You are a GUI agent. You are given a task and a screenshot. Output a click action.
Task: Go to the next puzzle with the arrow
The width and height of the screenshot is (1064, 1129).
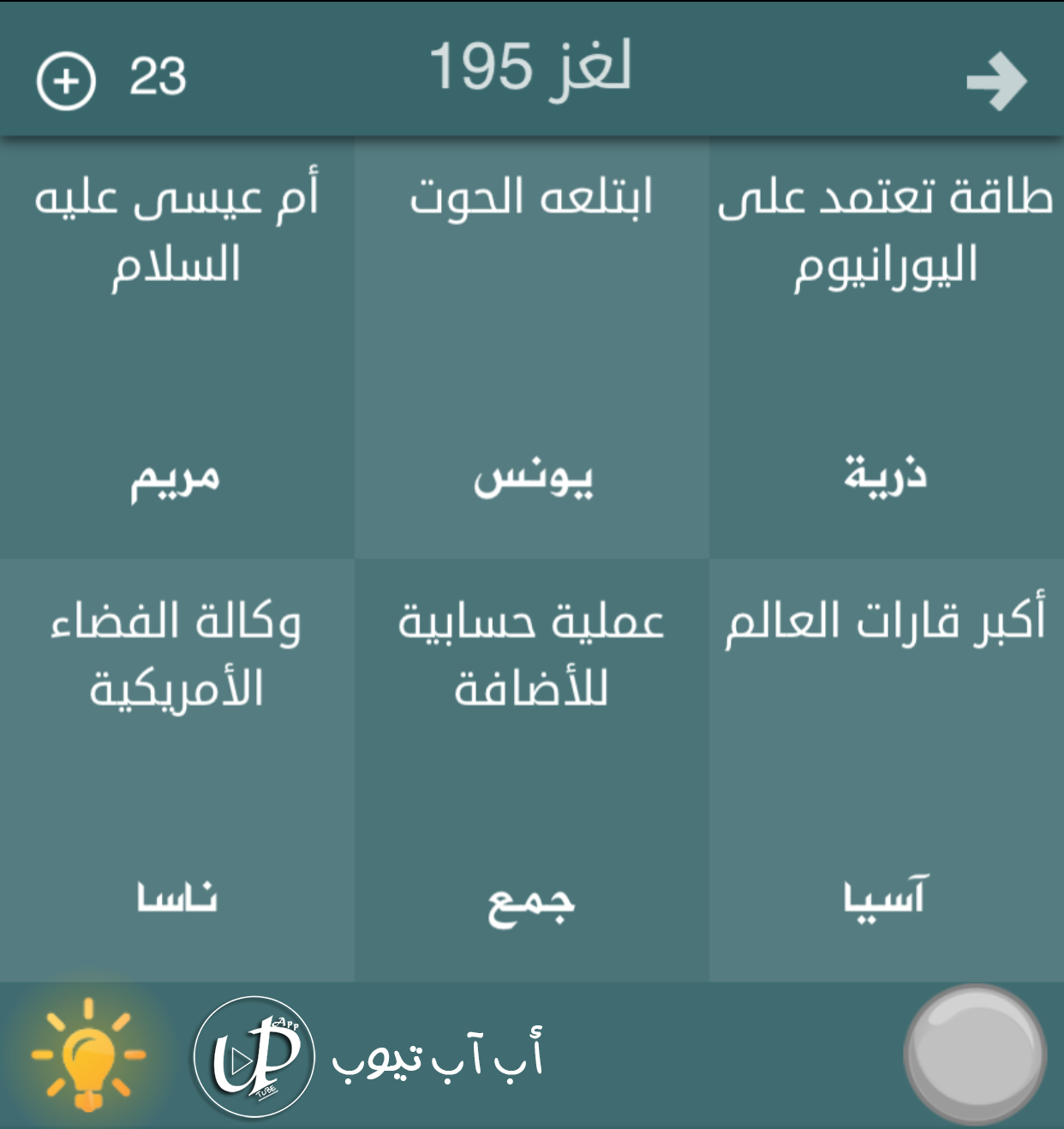click(996, 82)
